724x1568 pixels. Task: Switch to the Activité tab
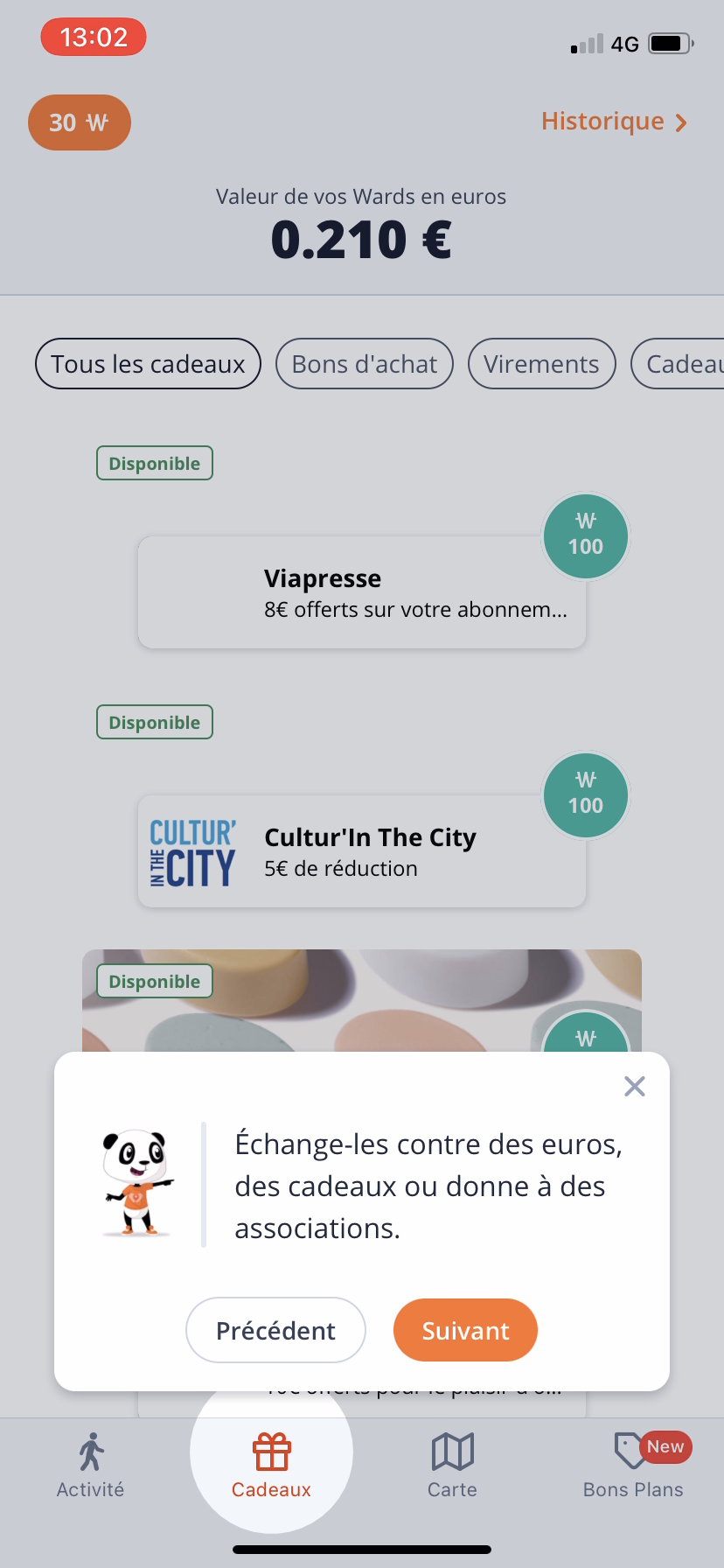90,1466
